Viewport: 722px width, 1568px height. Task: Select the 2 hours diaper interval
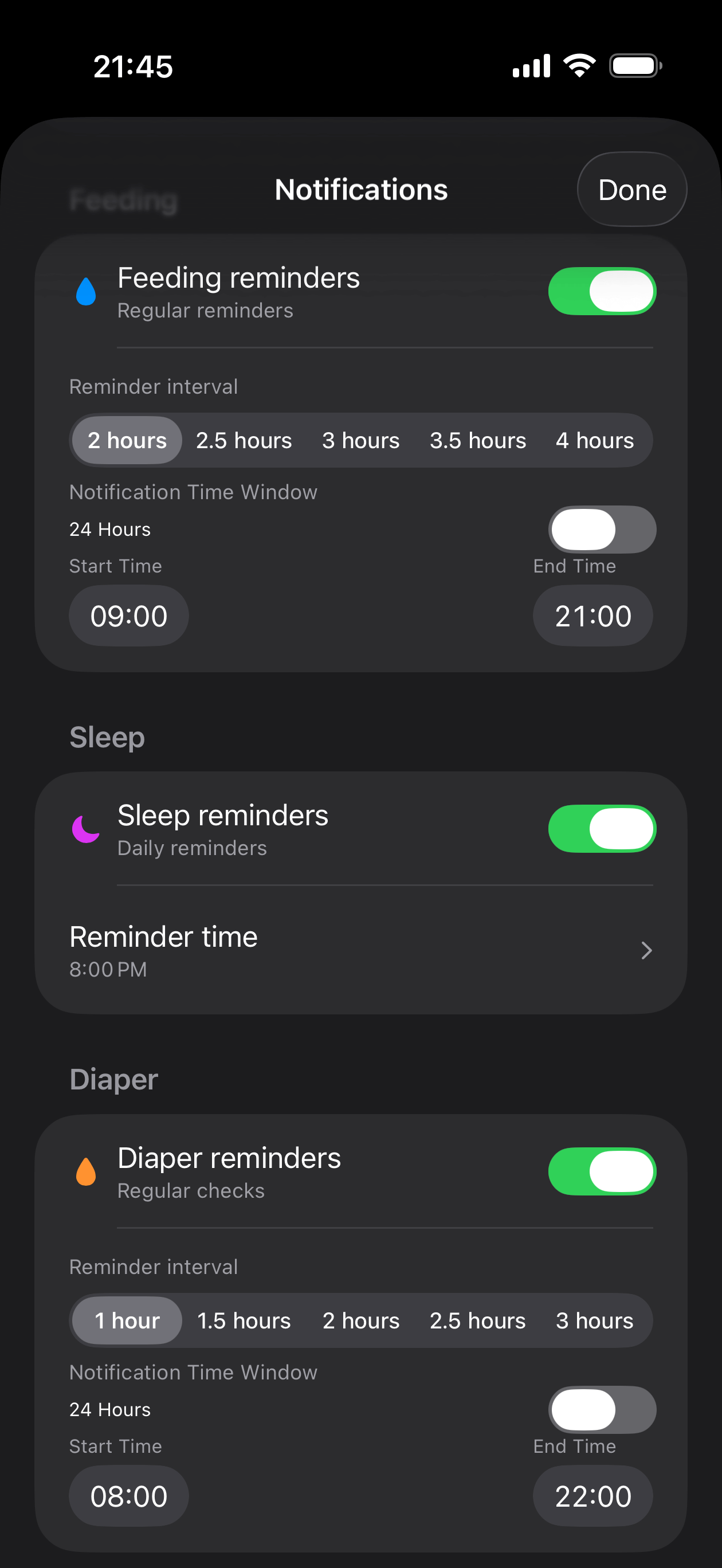tap(360, 1320)
